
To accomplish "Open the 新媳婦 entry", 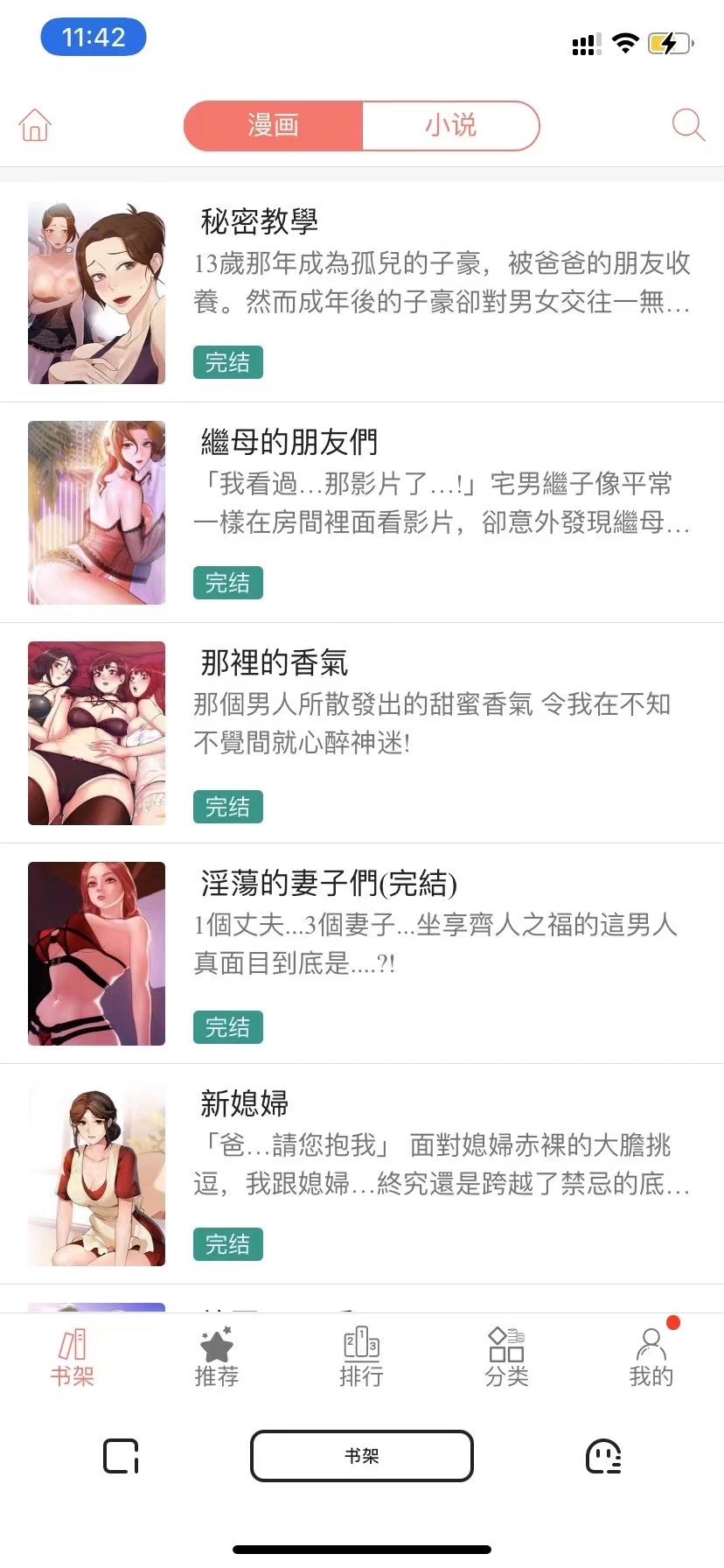I will click(x=245, y=1104).
